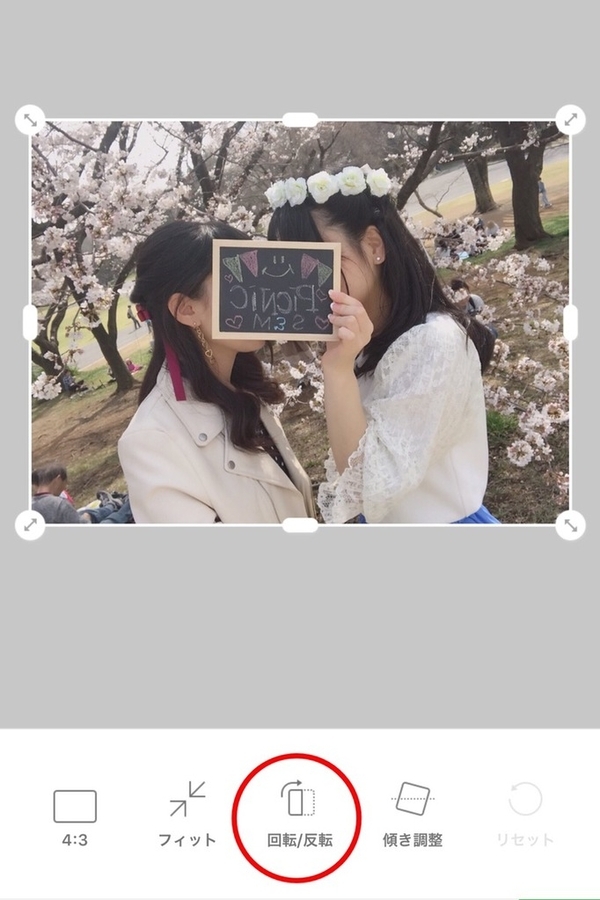Tap the top-right crop corner handle

(x=570, y=120)
